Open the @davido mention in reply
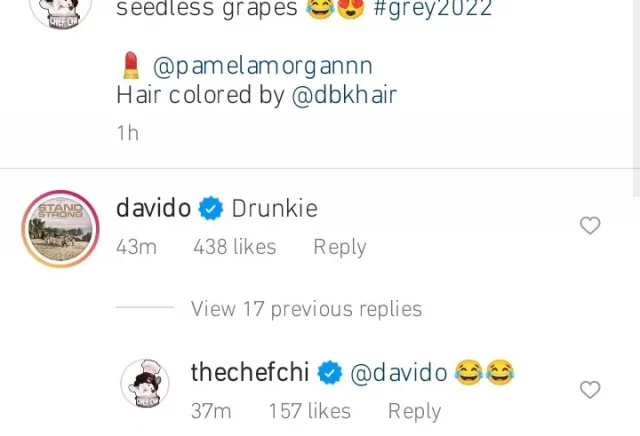This screenshot has height=436, width=640. [398, 374]
